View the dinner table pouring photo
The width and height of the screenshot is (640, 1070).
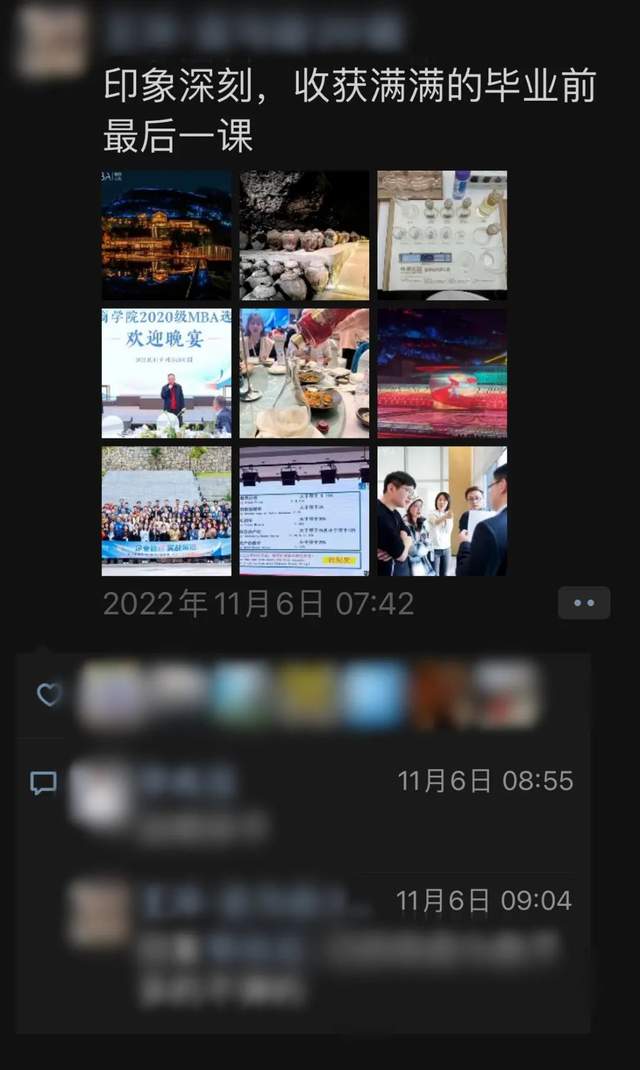304,373
